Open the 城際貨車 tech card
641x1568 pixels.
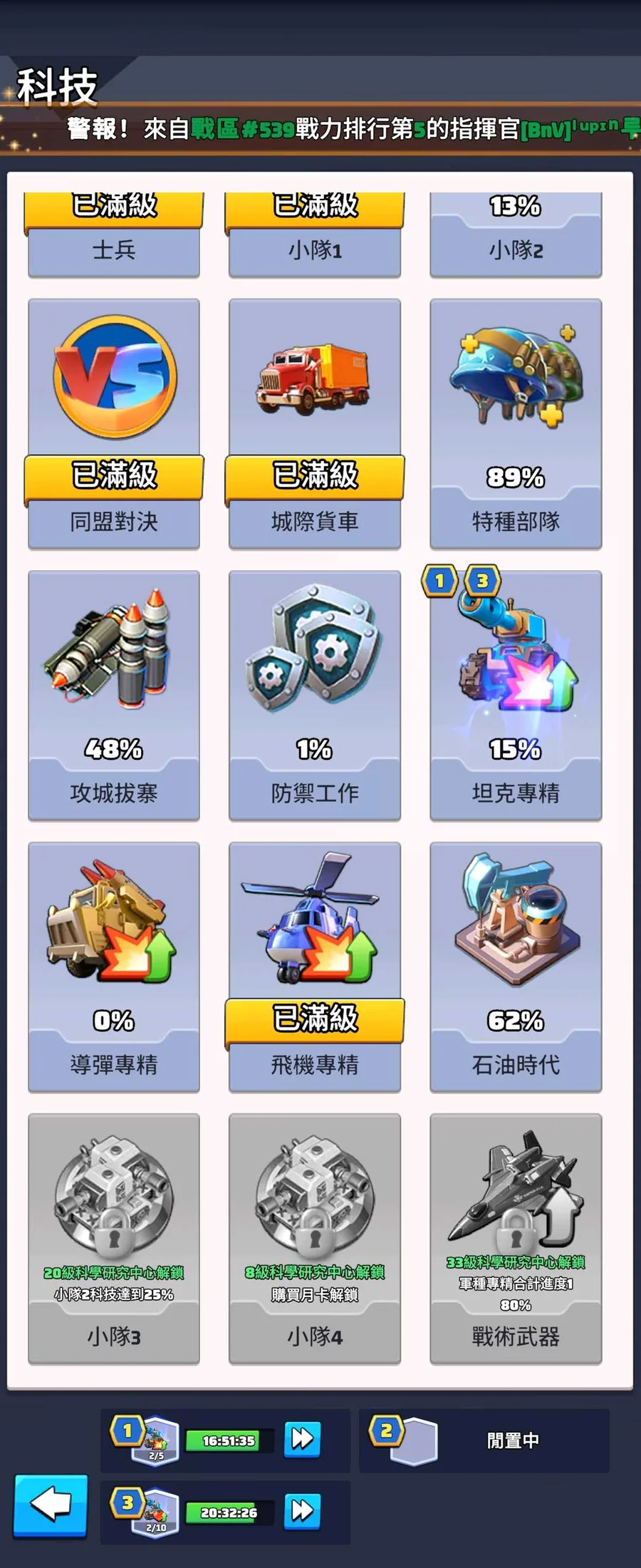pos(315,424)
